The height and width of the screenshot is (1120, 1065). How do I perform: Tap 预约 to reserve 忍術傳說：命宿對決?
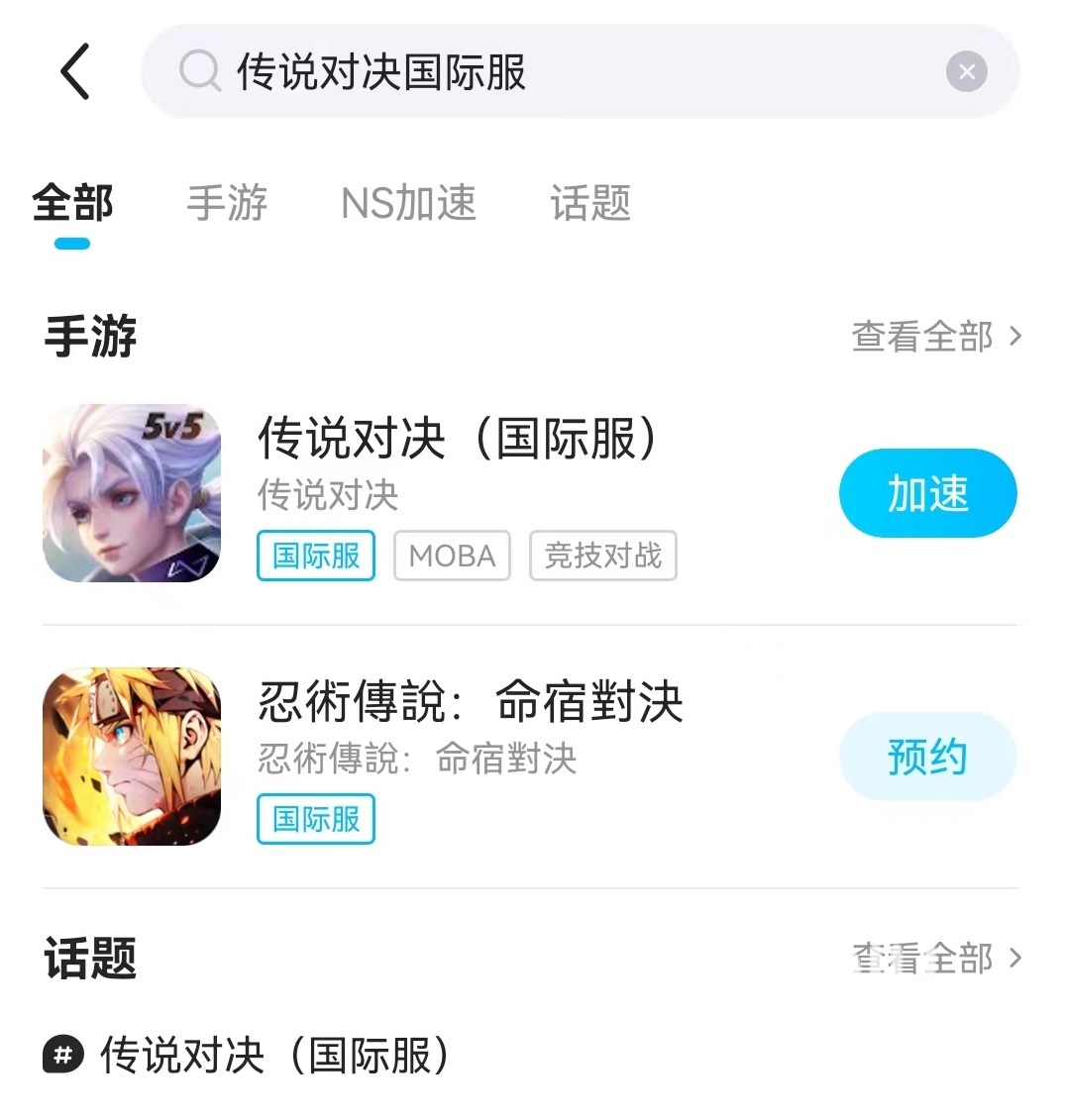coord(927,757)
